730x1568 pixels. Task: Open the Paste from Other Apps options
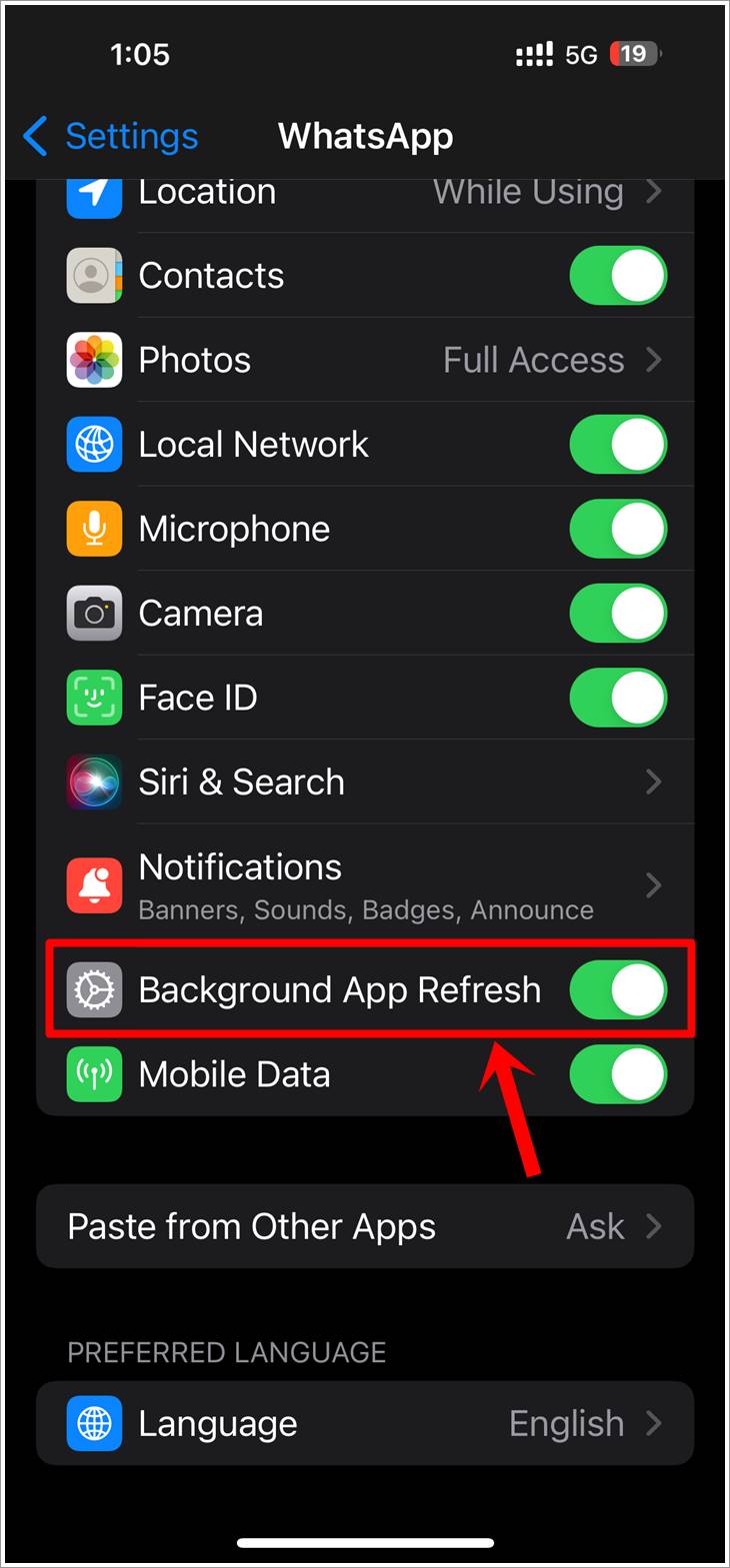pos(365,1226)
